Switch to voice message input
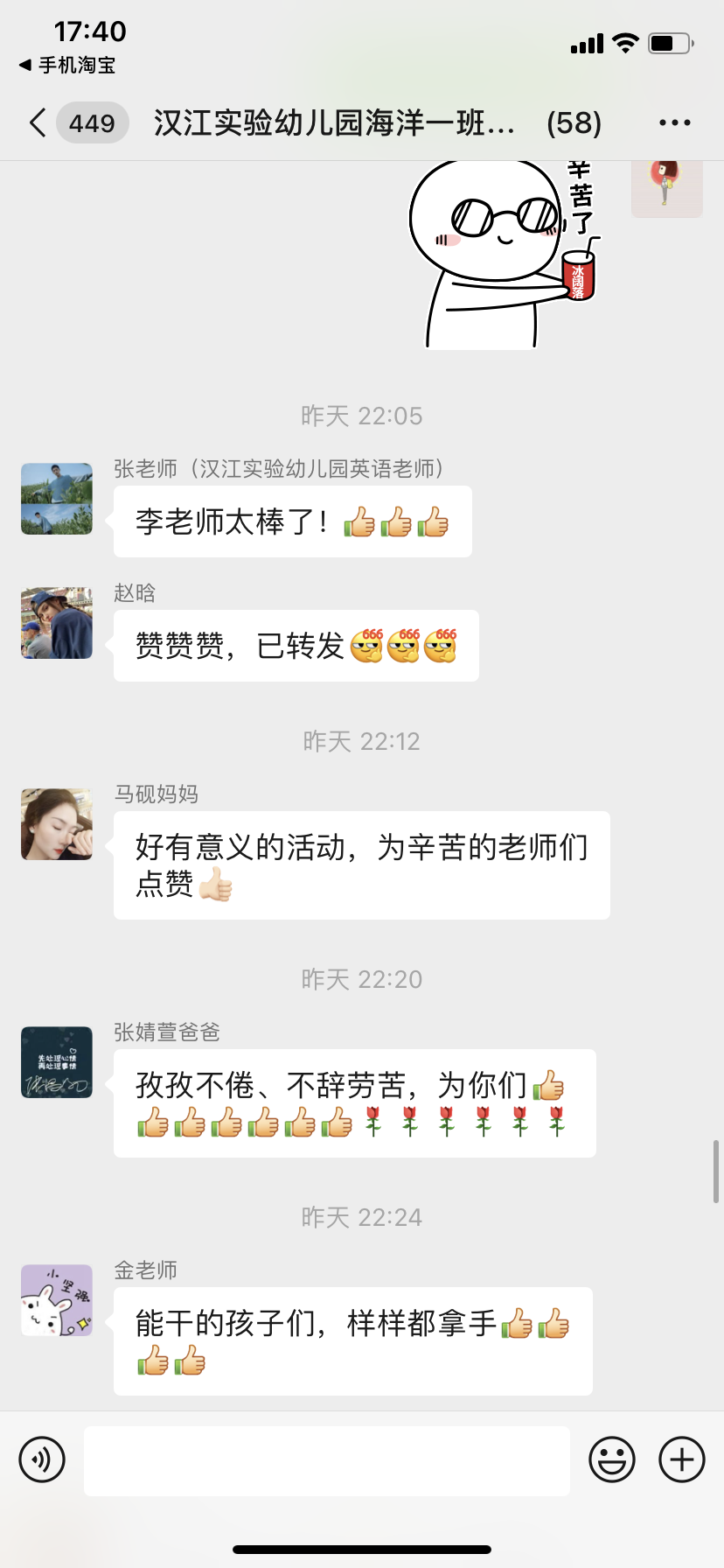 coord(42,1459)
